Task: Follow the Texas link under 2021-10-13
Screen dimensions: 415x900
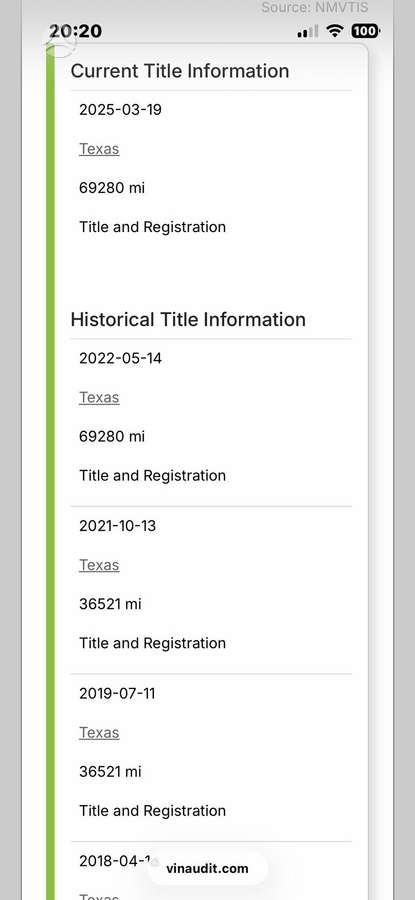Action: 99,565
